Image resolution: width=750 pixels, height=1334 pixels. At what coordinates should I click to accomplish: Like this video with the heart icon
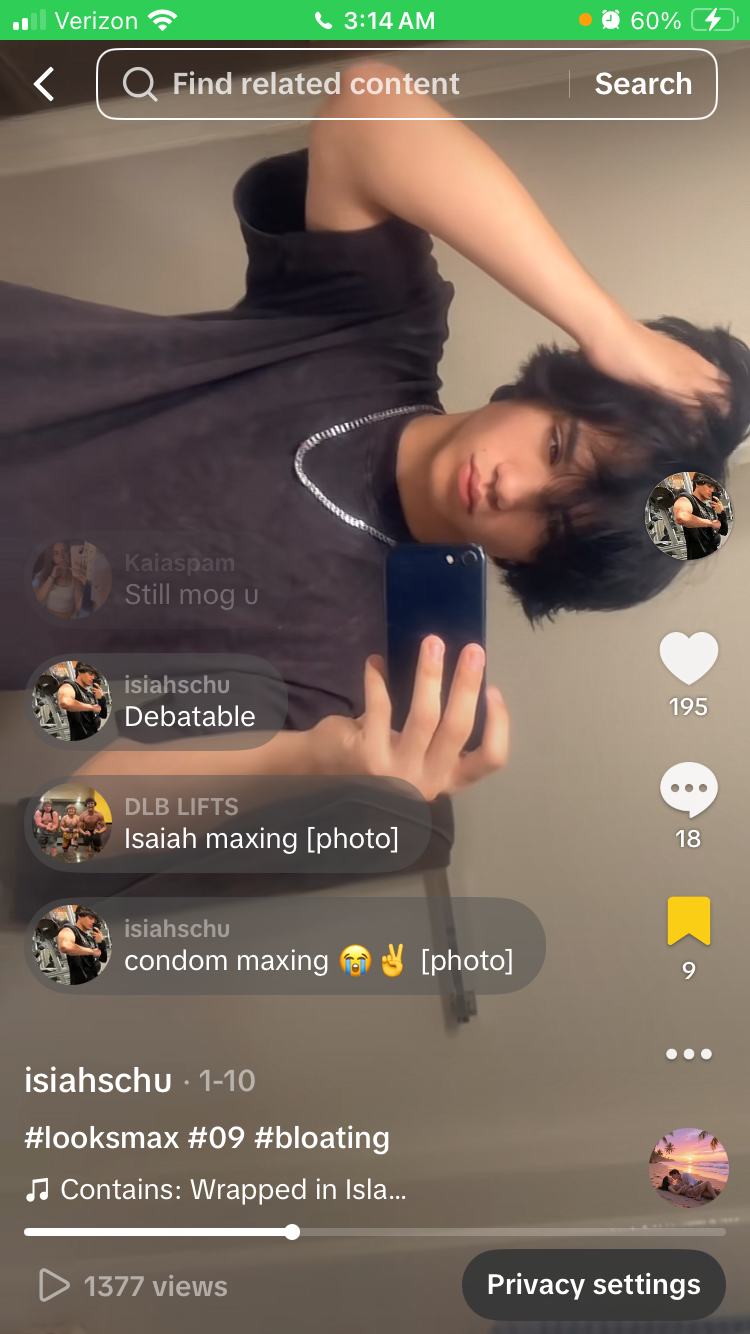pos(689,660)
